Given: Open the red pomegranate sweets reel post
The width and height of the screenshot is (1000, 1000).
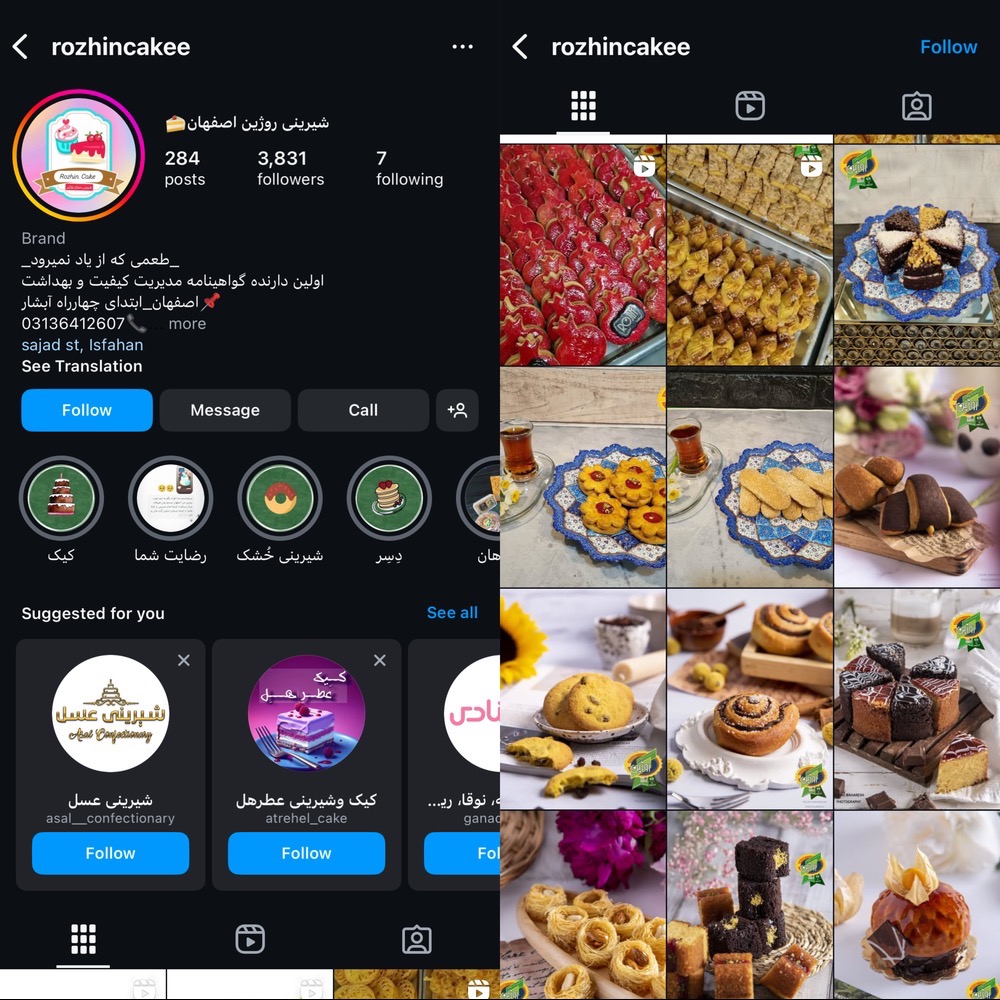Looking at the screenshot, I should point(582,255).
